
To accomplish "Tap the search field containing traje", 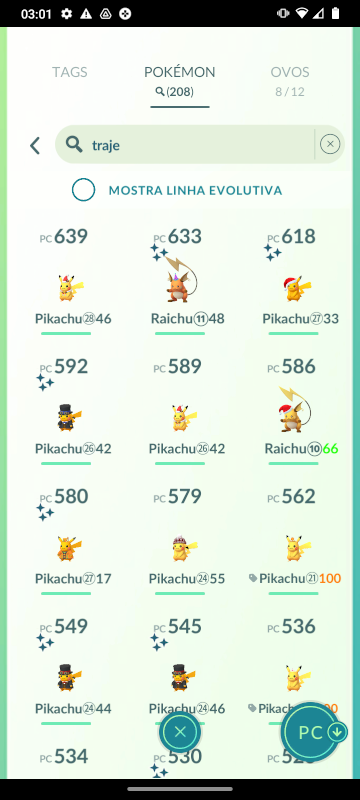I will coord(185,144).
